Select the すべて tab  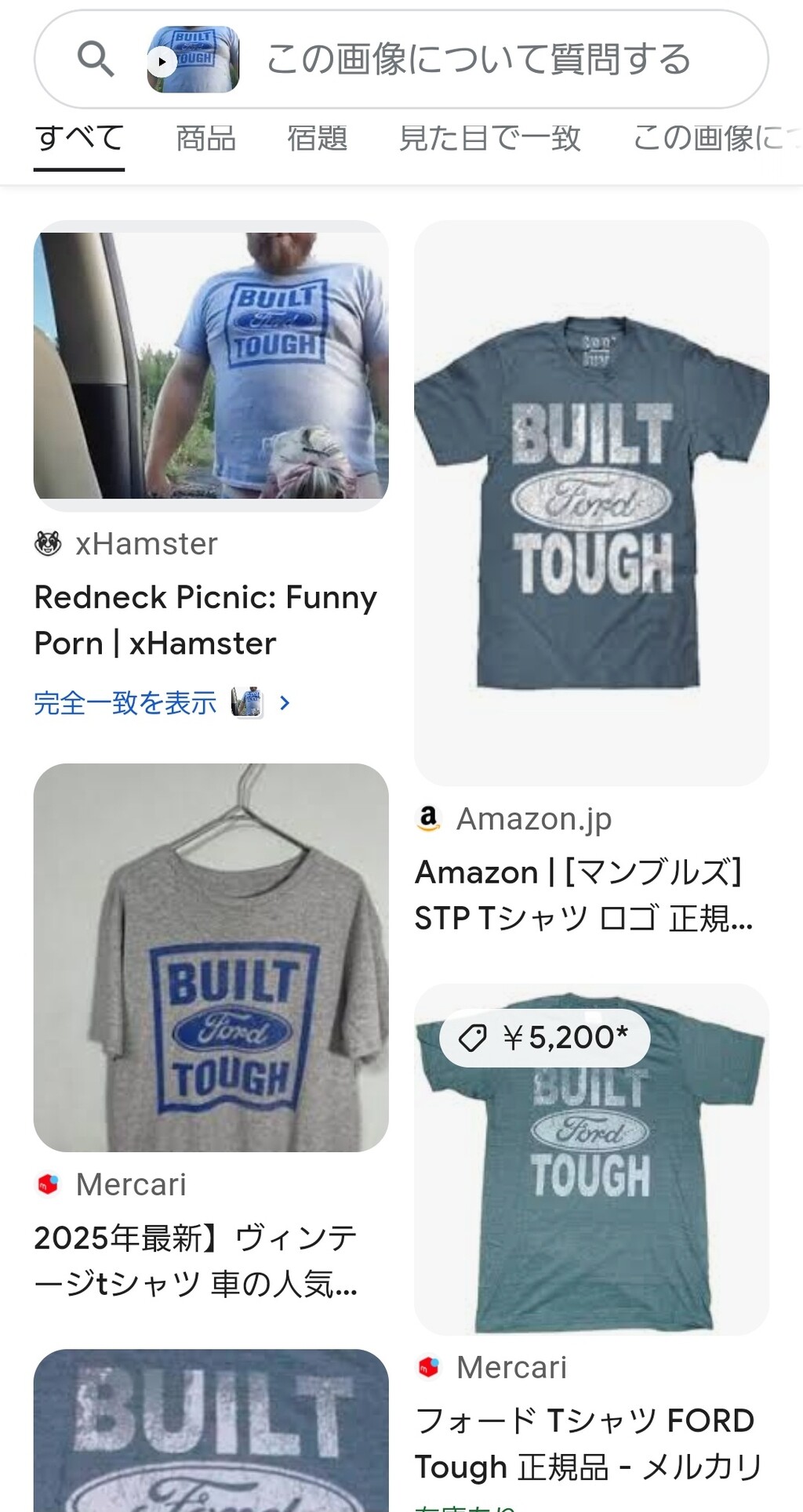(79, 139)
